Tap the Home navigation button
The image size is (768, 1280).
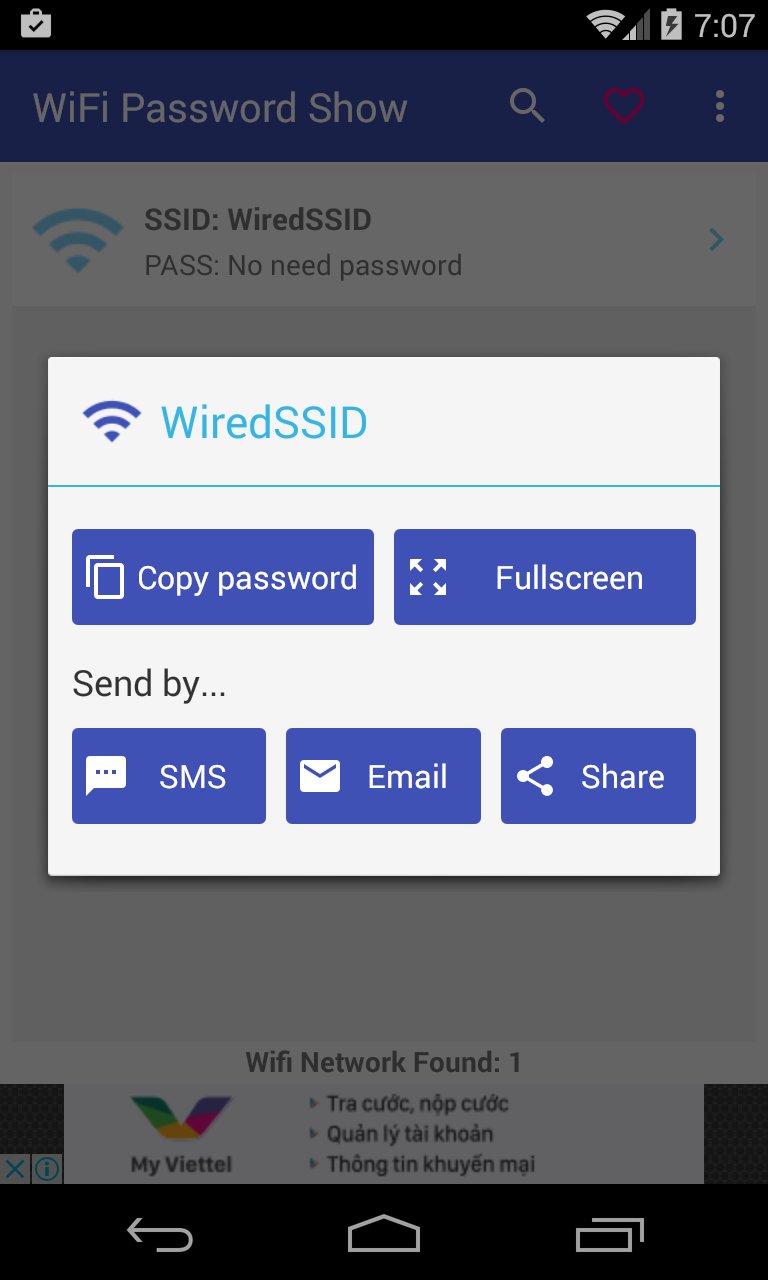tap(383, 1235)
